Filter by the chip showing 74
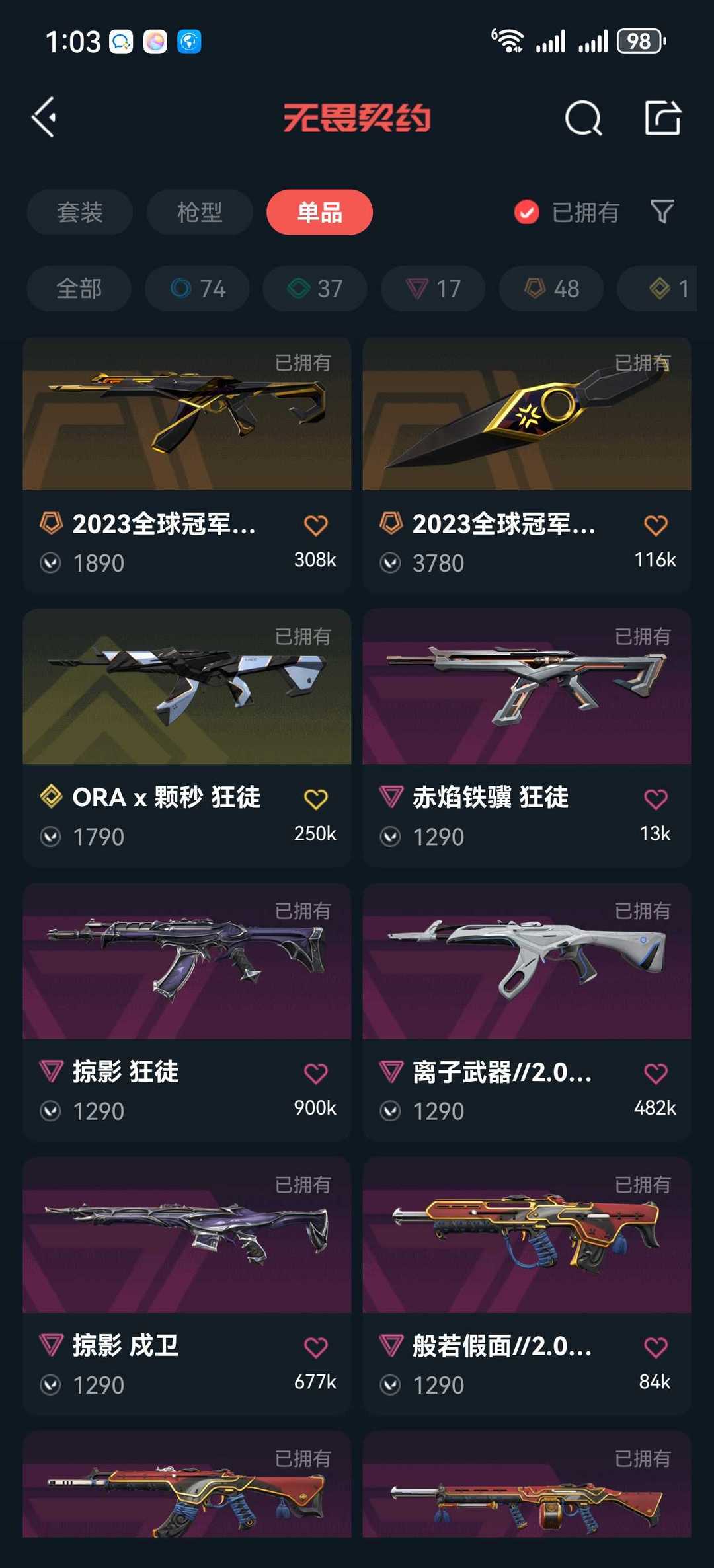This screenshot has width=714, height=1568. [198, 289]
